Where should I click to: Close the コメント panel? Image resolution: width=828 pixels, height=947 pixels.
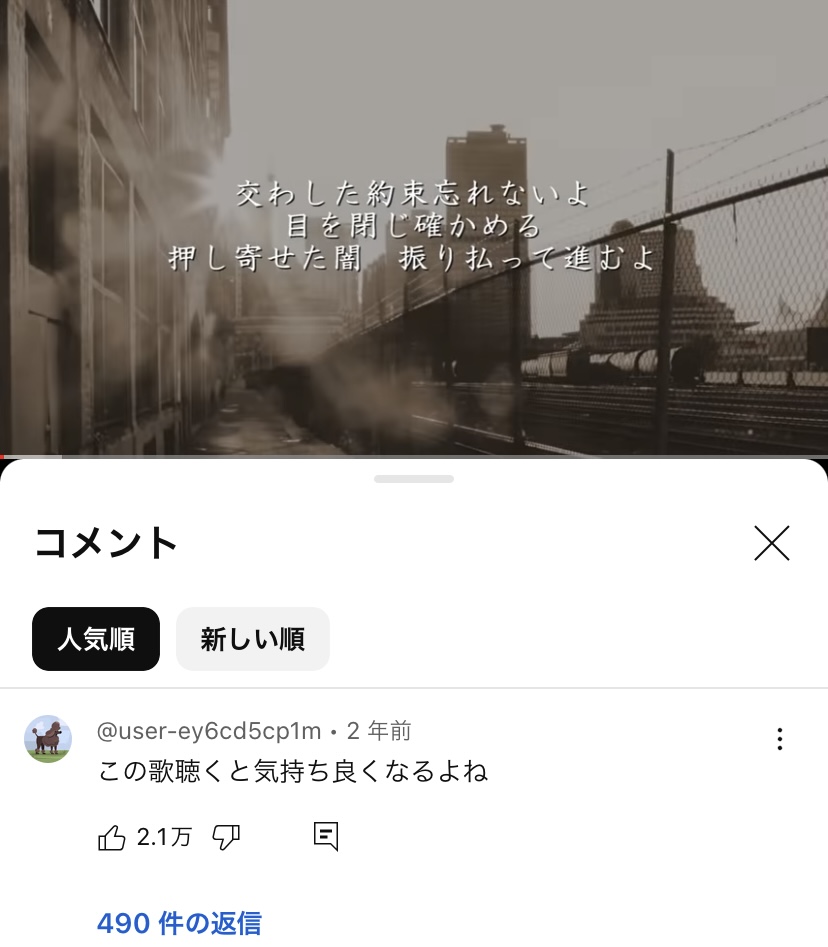coord(772,543)
